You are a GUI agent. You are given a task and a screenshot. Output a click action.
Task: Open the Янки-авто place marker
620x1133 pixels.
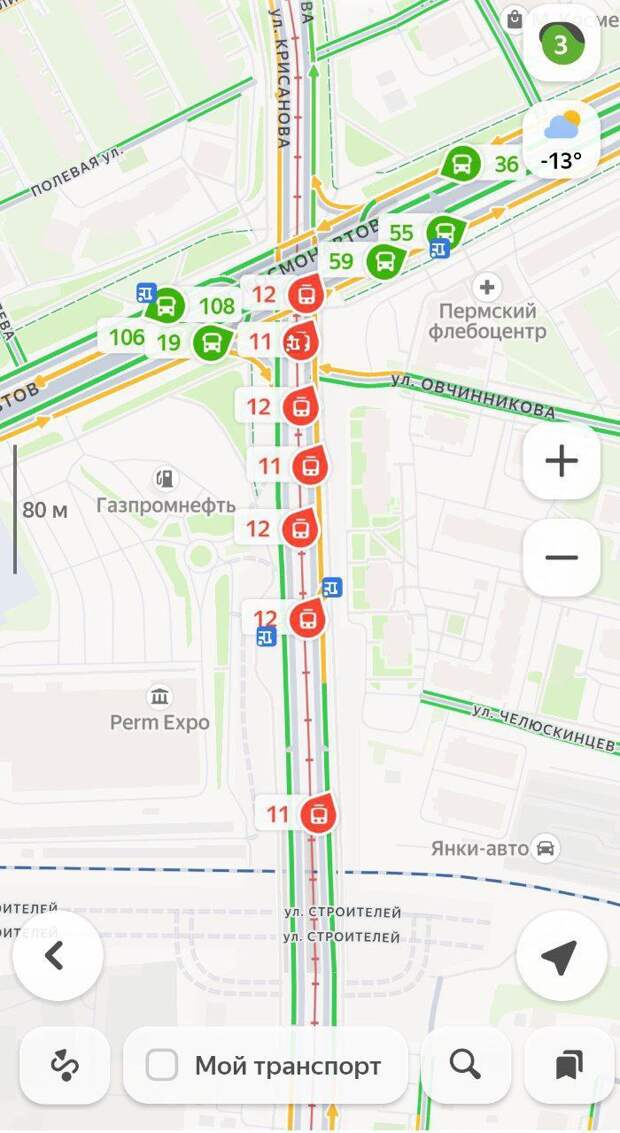[545, 848]
